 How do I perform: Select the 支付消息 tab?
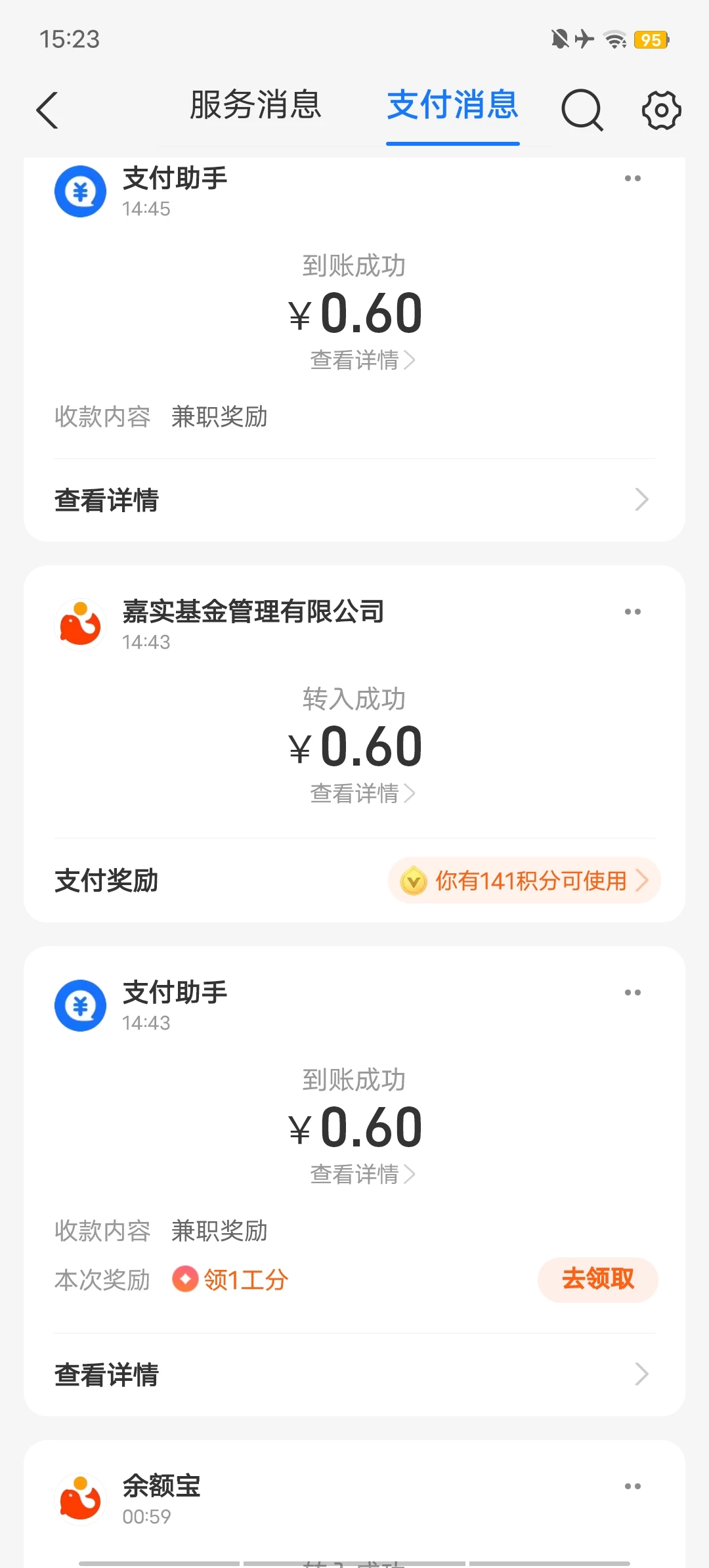[452, 105]
